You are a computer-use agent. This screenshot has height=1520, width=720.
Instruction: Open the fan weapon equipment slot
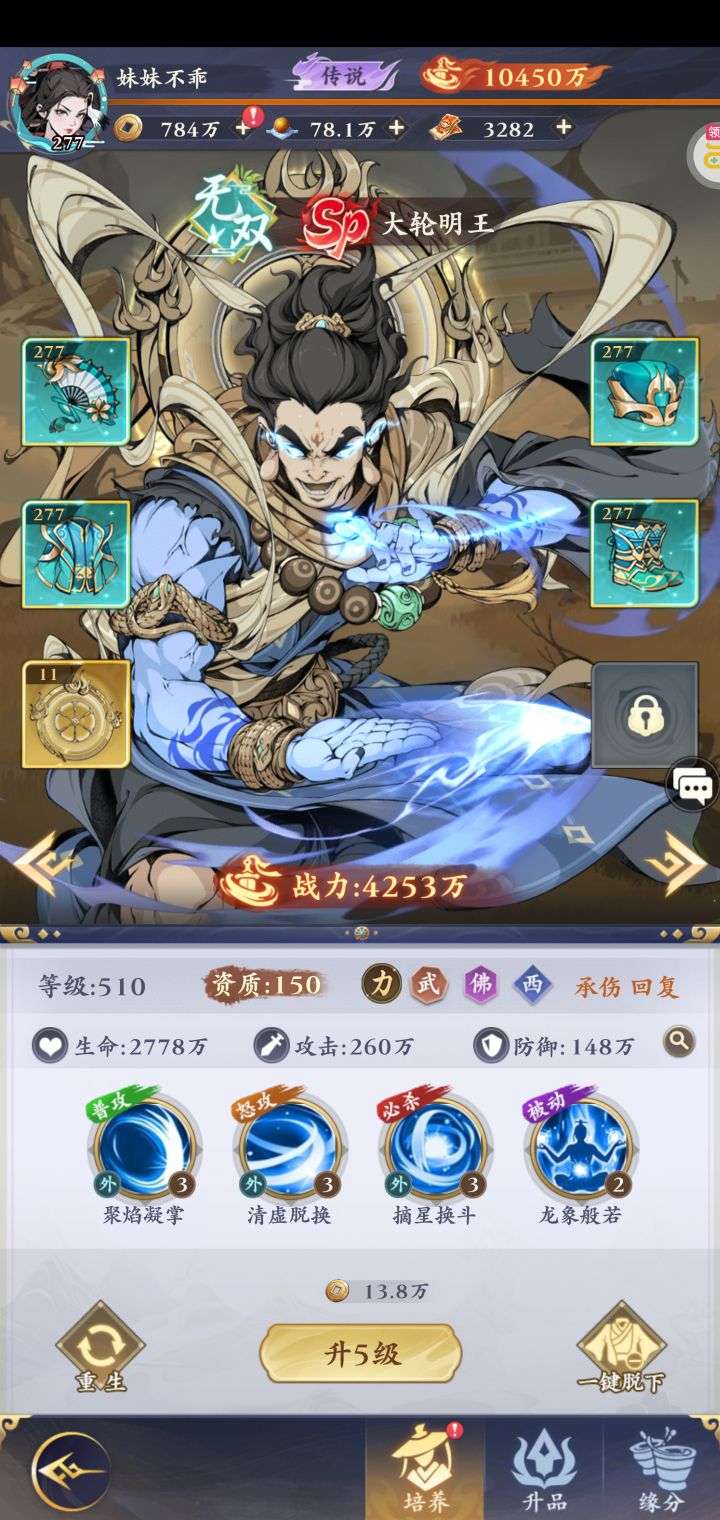pyautogui.click(x=76, y=391)
